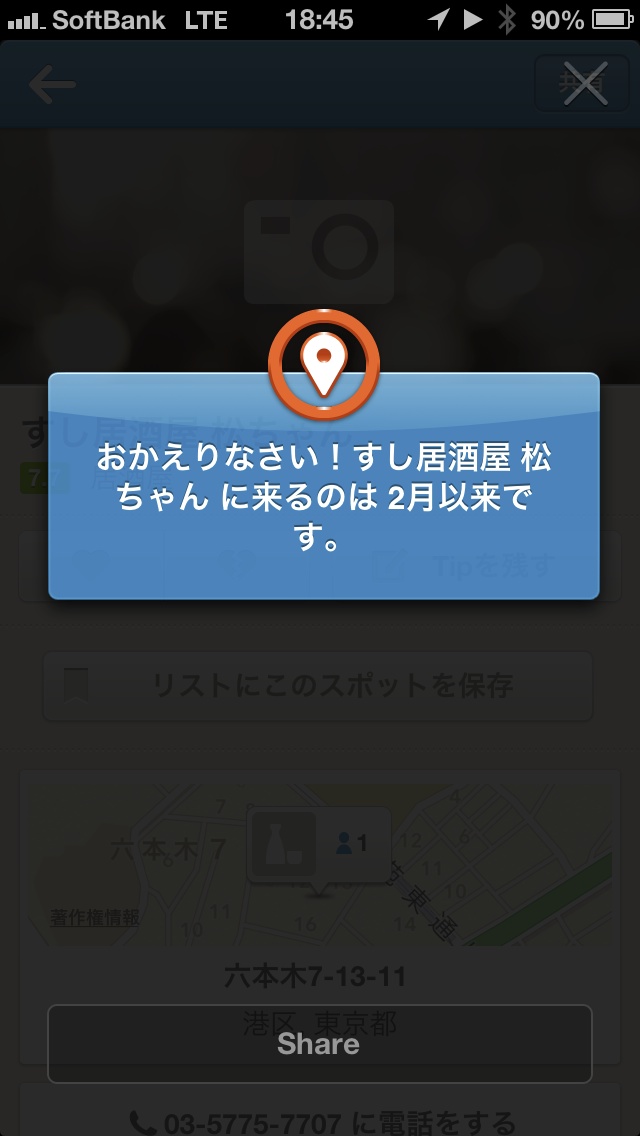Close the check-in overlay with the X
Viewport: 640px width, 1136px height.
584,84
